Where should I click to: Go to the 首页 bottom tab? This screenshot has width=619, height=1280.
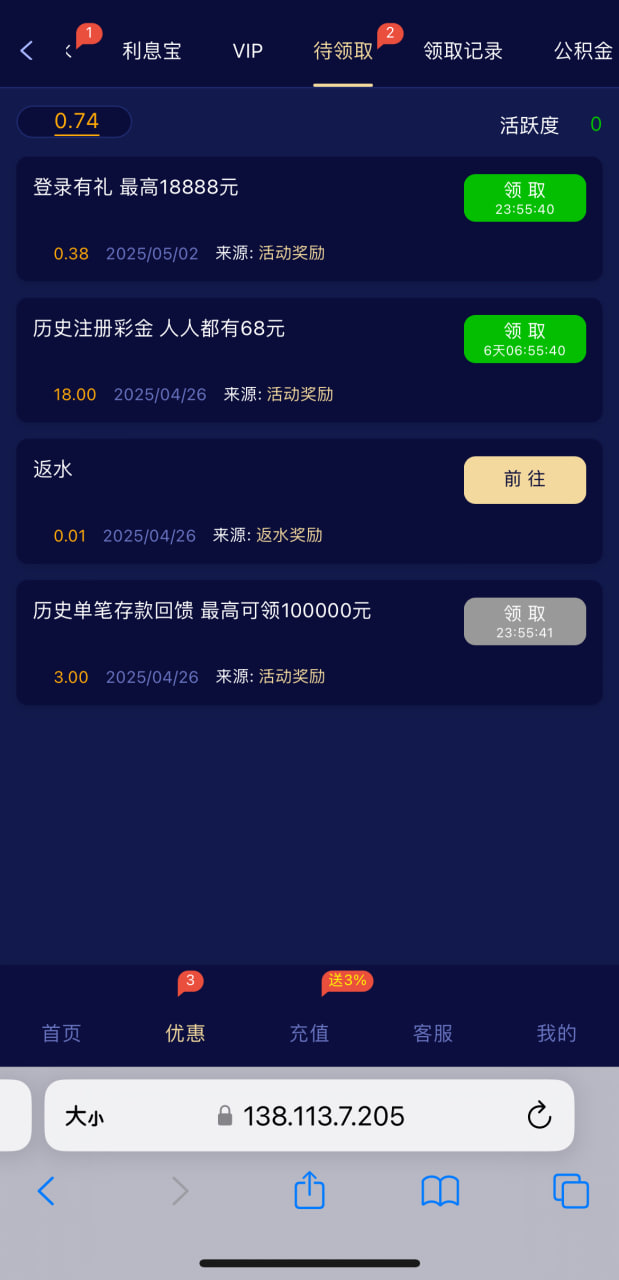point(61,1033)
